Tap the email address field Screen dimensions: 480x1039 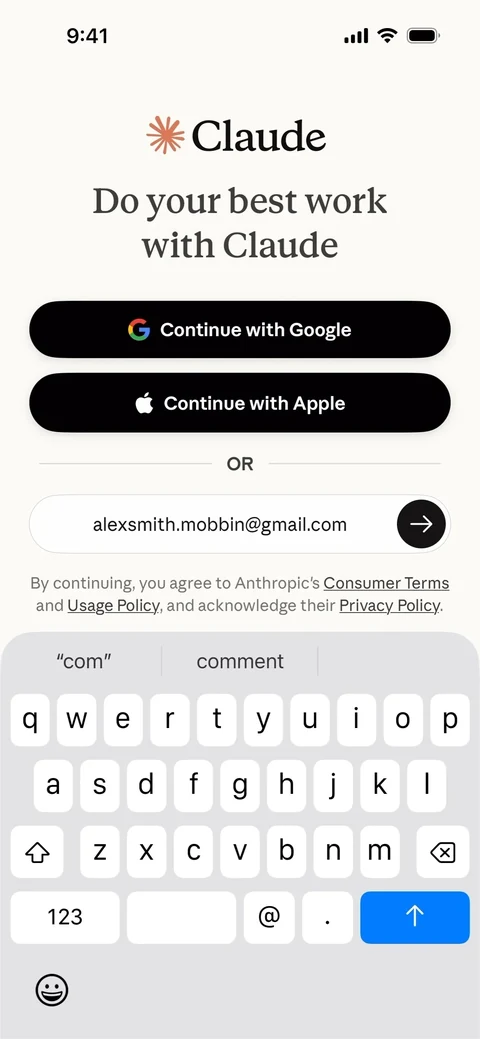tap(212, 524)
